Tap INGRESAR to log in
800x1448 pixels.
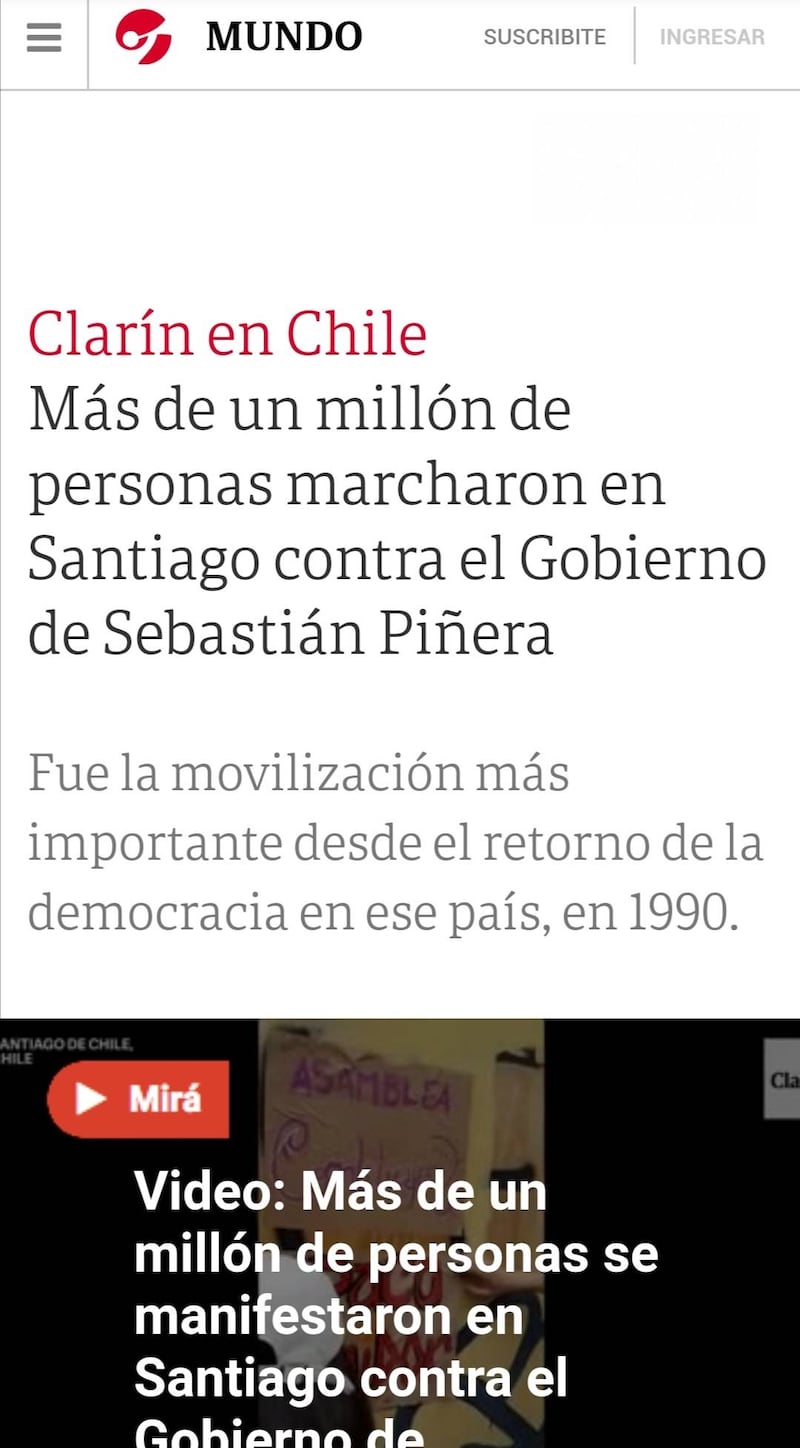[x=711, y=37]
